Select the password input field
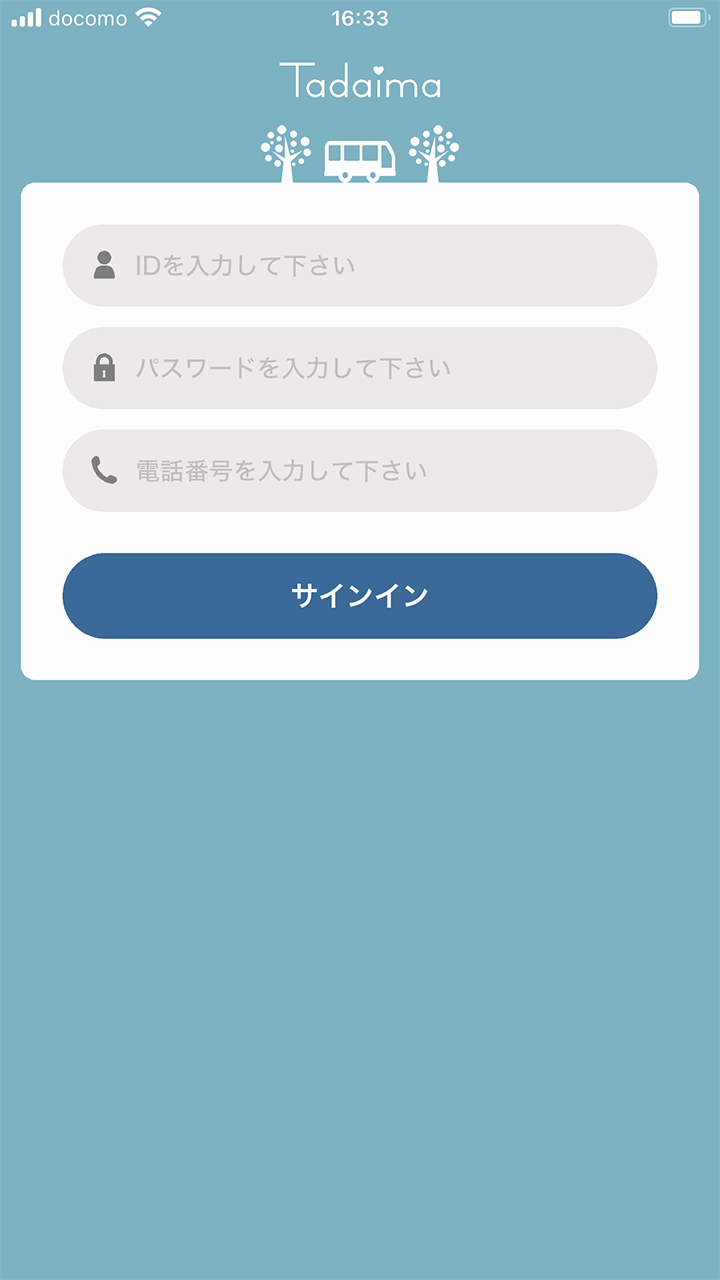The width and height of the screenshot is (720, 1280). 360,368
